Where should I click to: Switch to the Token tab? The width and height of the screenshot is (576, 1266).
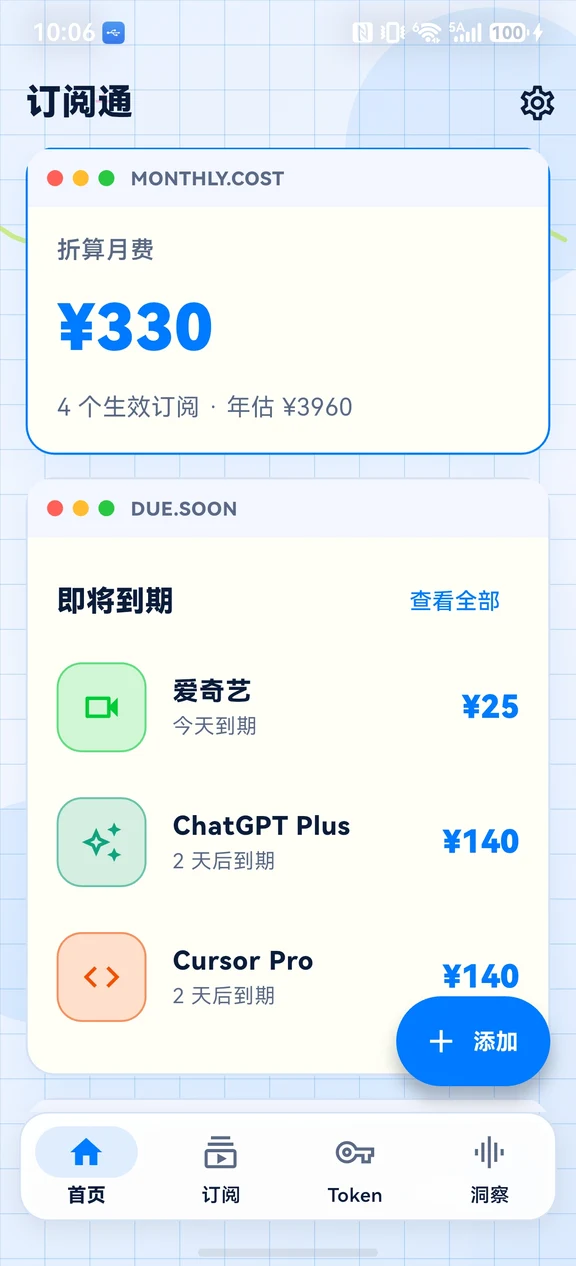(x=355, y=1167)
